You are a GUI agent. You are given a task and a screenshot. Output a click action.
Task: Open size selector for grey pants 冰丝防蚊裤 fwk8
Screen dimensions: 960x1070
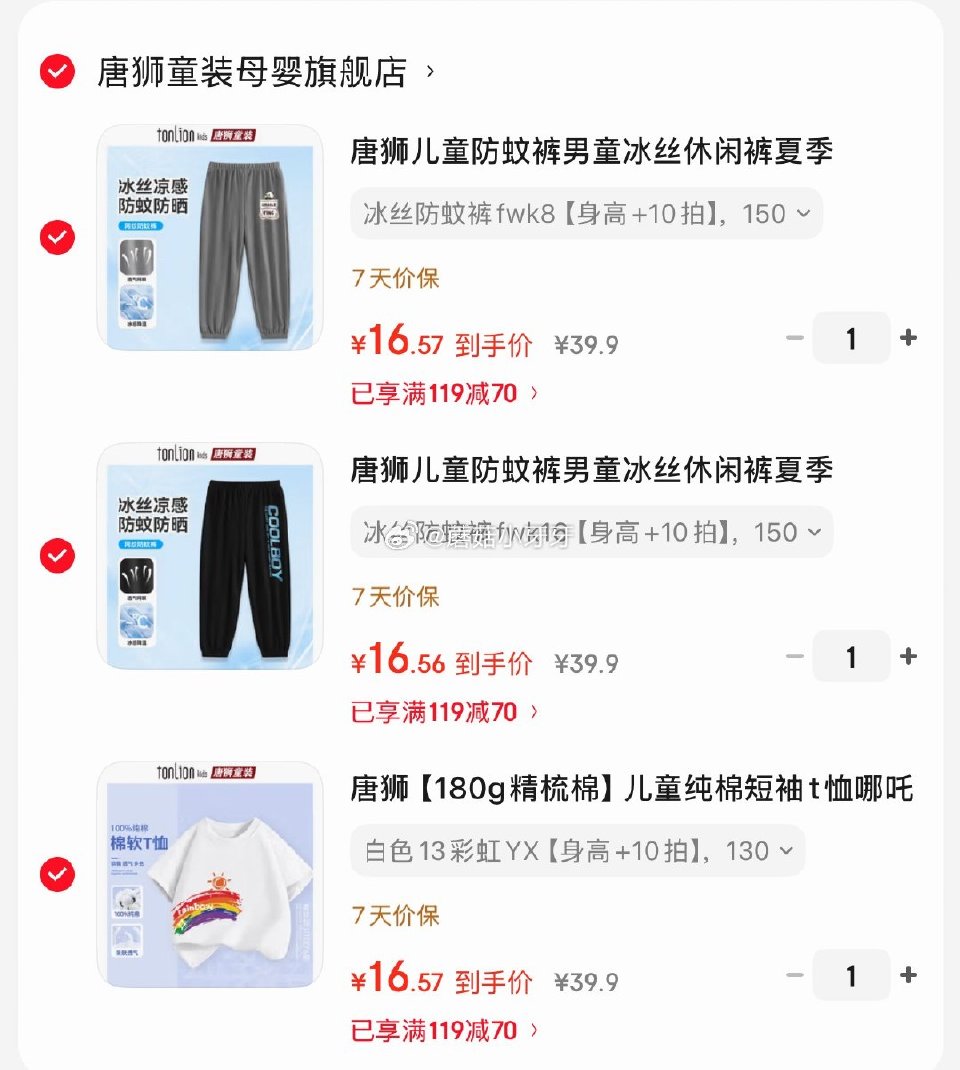coord(585,213)
